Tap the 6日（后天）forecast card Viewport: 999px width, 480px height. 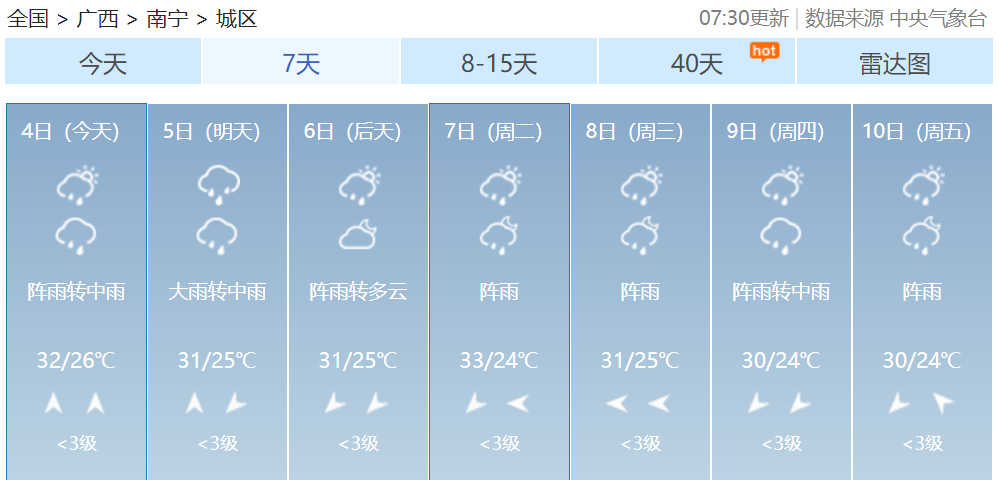tap(358, 290)
